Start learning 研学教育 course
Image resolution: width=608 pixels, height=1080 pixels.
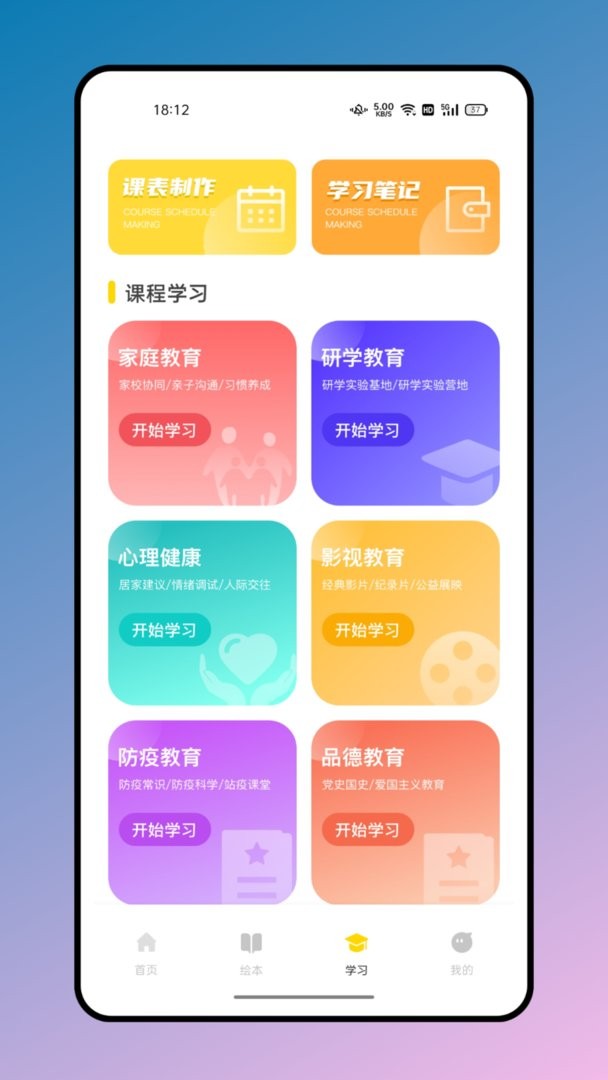(367, 430)
